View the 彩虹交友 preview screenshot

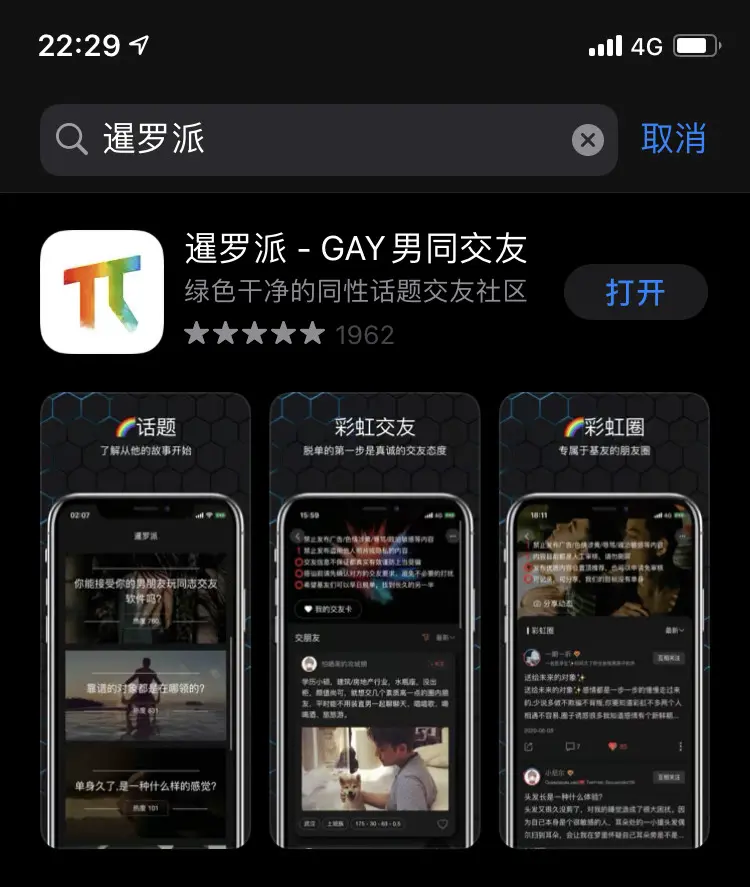coord(374,620)
